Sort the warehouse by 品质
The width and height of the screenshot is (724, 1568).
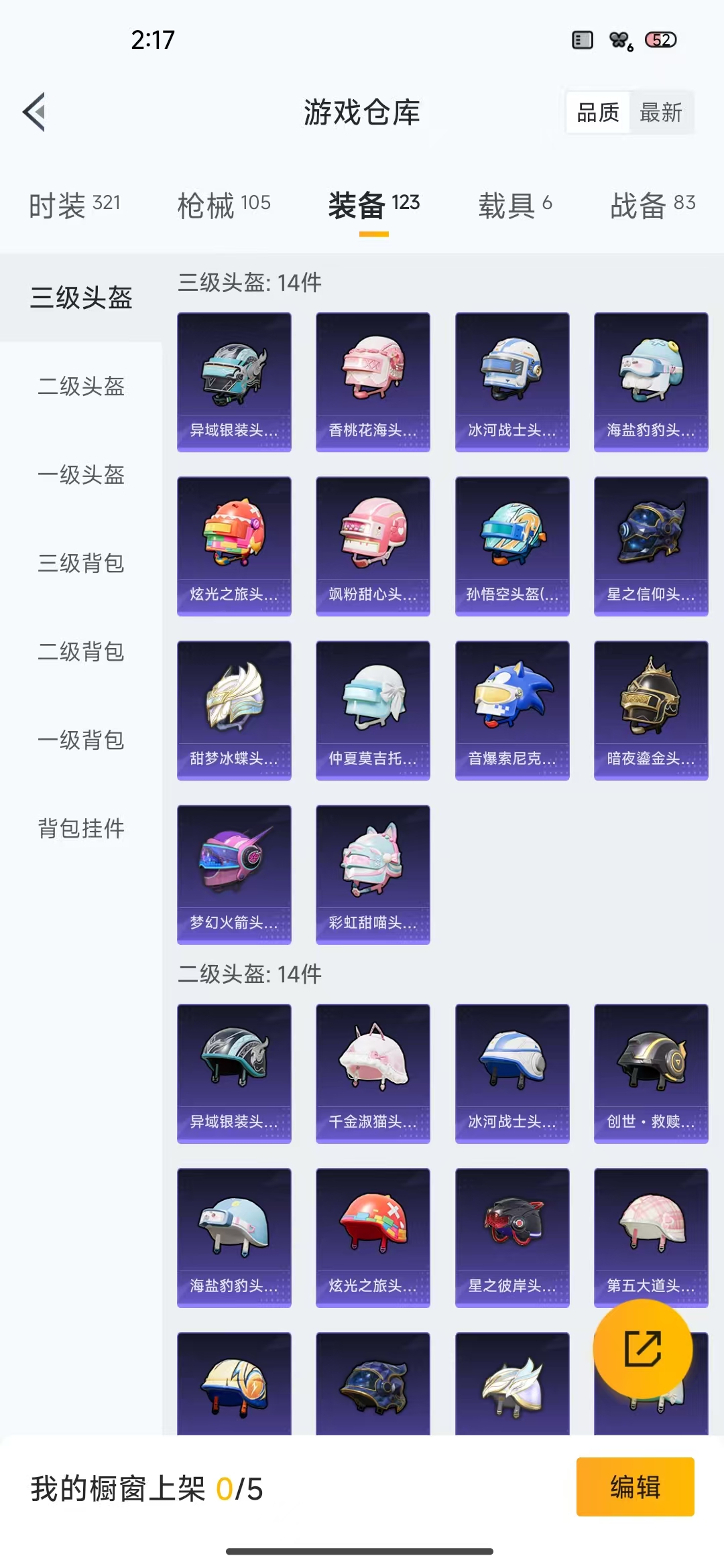pos(598,113)
